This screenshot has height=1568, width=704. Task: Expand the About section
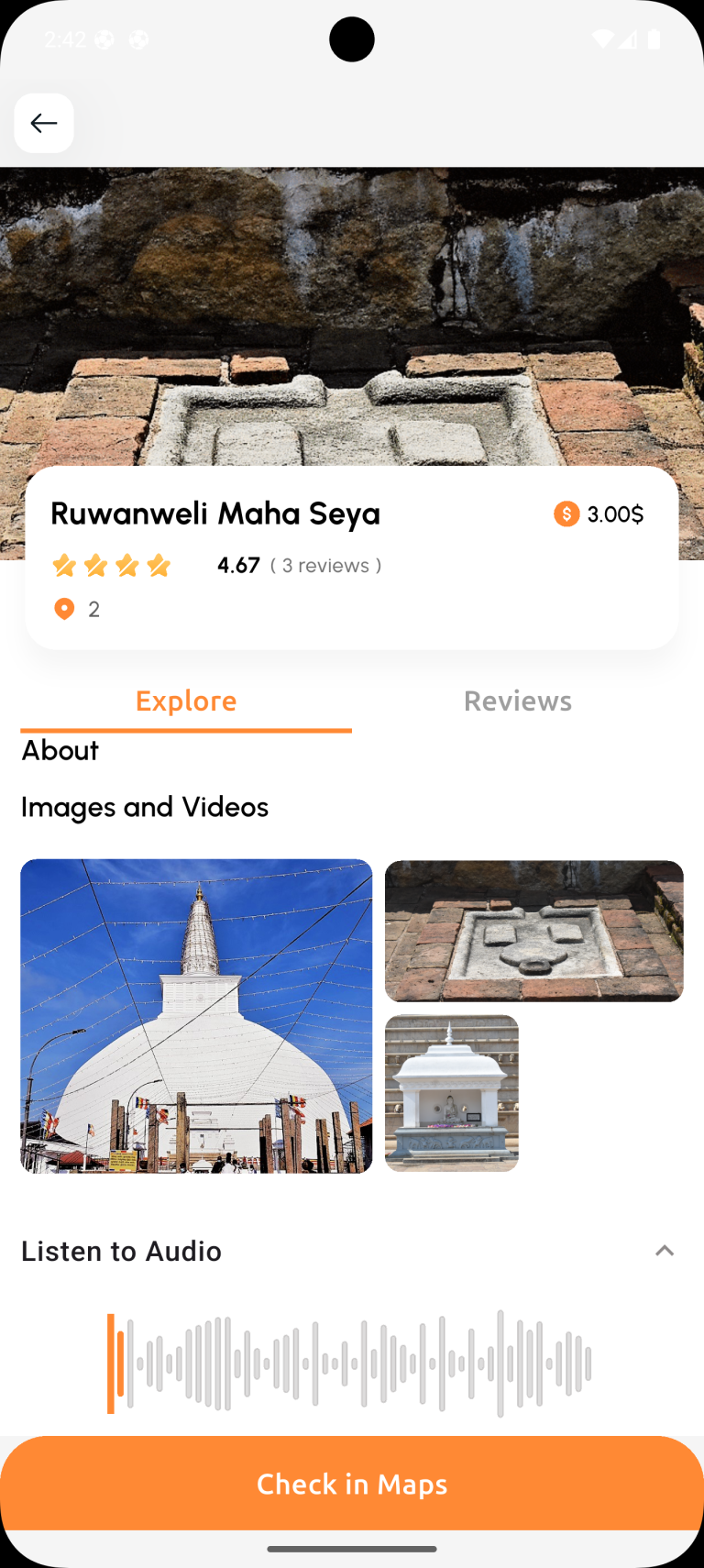point(60,750)
